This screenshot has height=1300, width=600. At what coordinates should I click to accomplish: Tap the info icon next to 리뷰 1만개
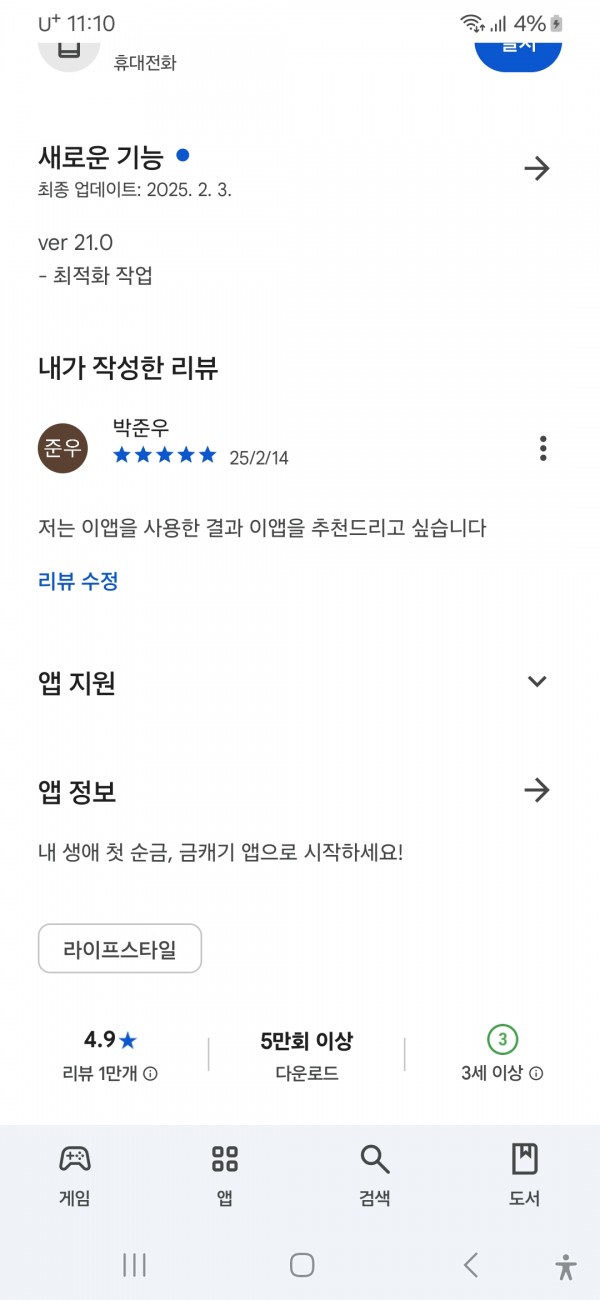(x=150, y=1074)
